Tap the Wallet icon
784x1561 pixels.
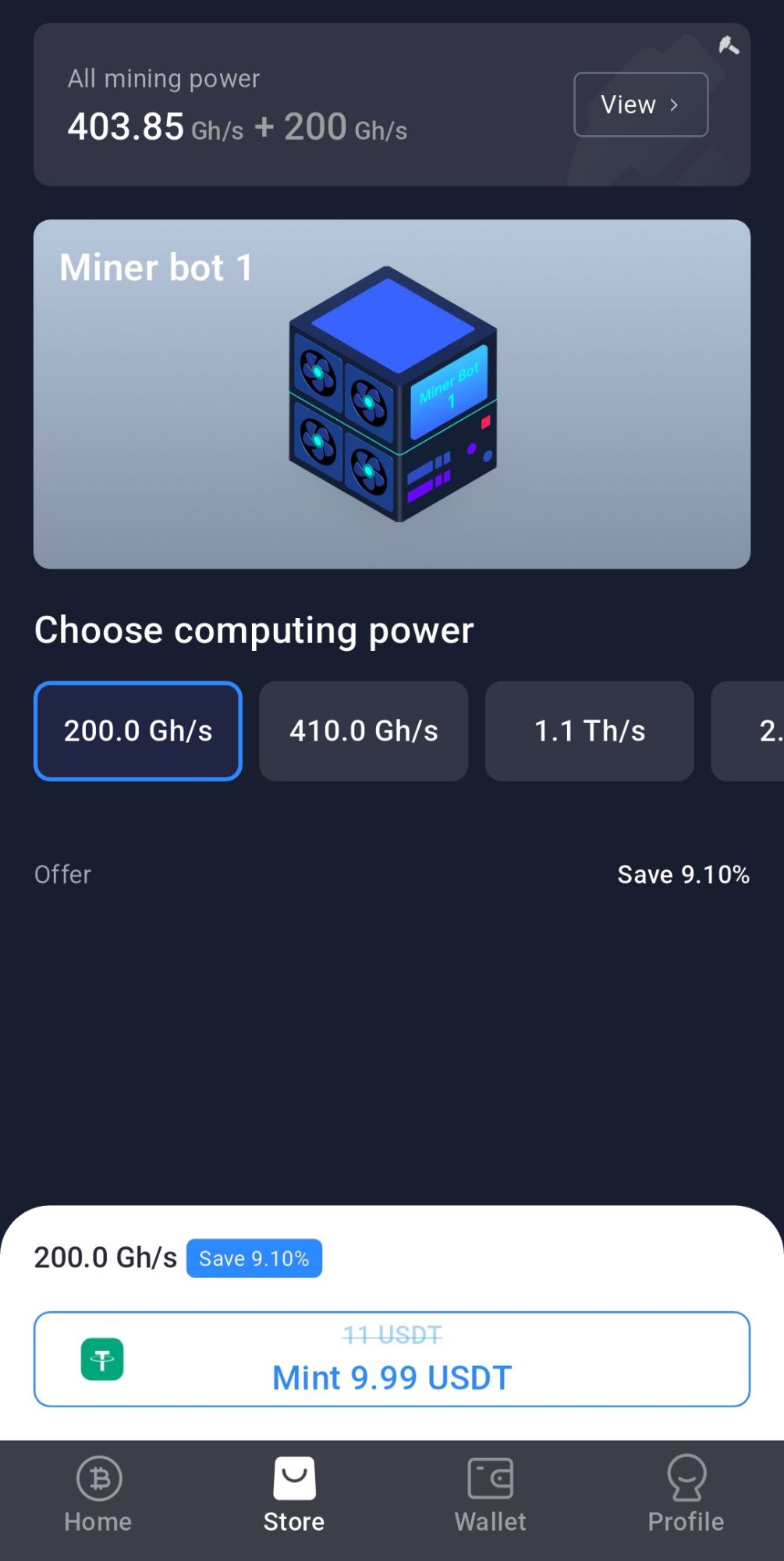pos(489,1477)
